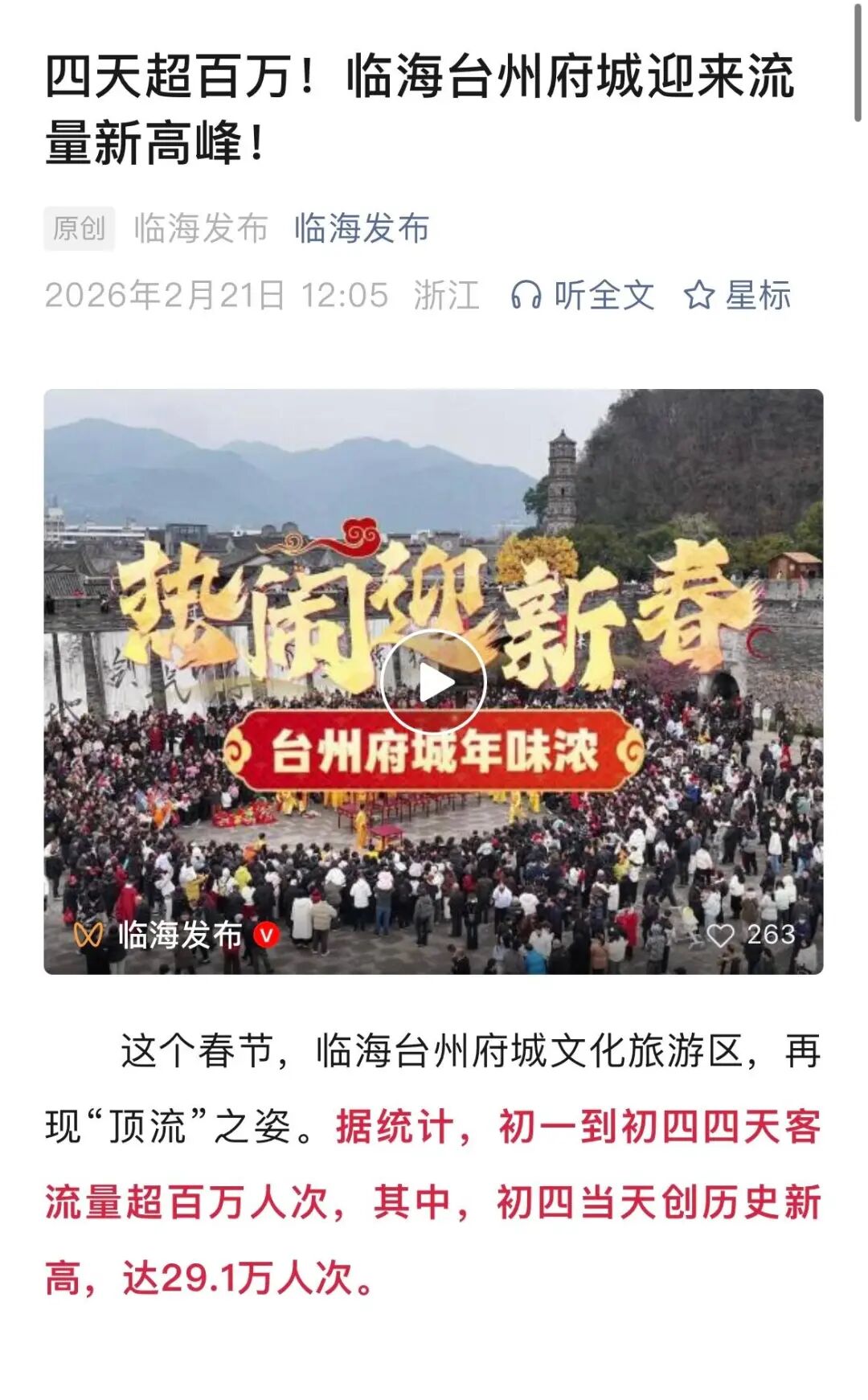Tap the headphones icon to listen
868x1400 pixels.
527,296
